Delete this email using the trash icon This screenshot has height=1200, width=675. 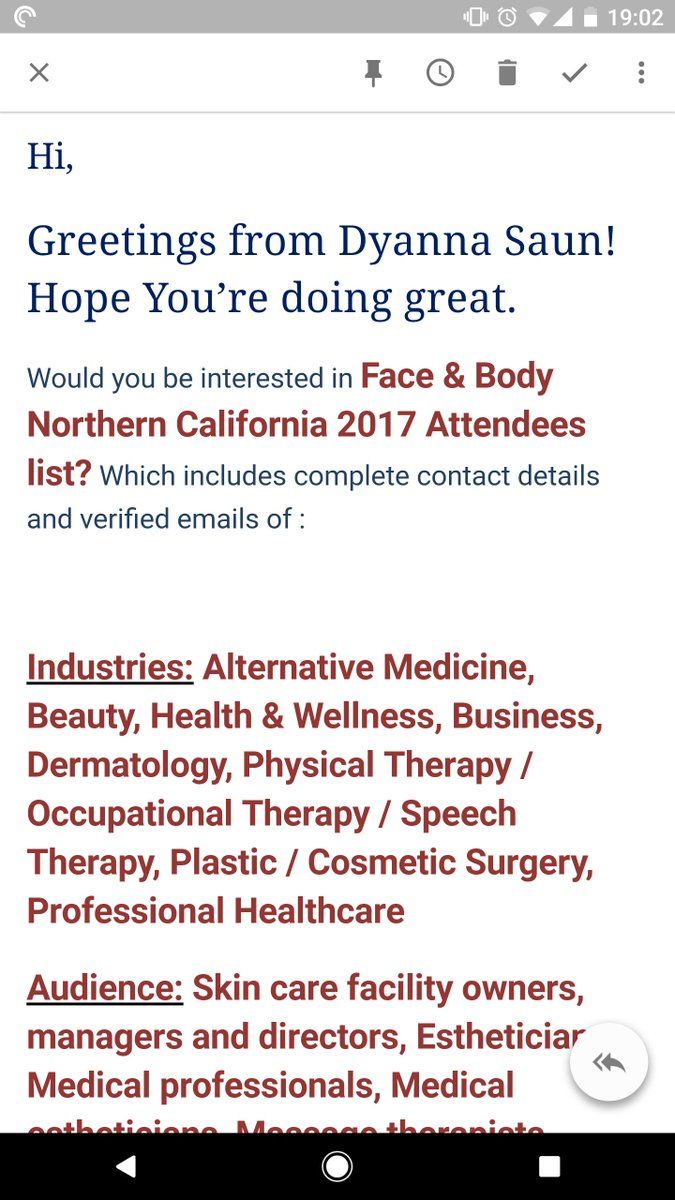(x=507, y=72)
